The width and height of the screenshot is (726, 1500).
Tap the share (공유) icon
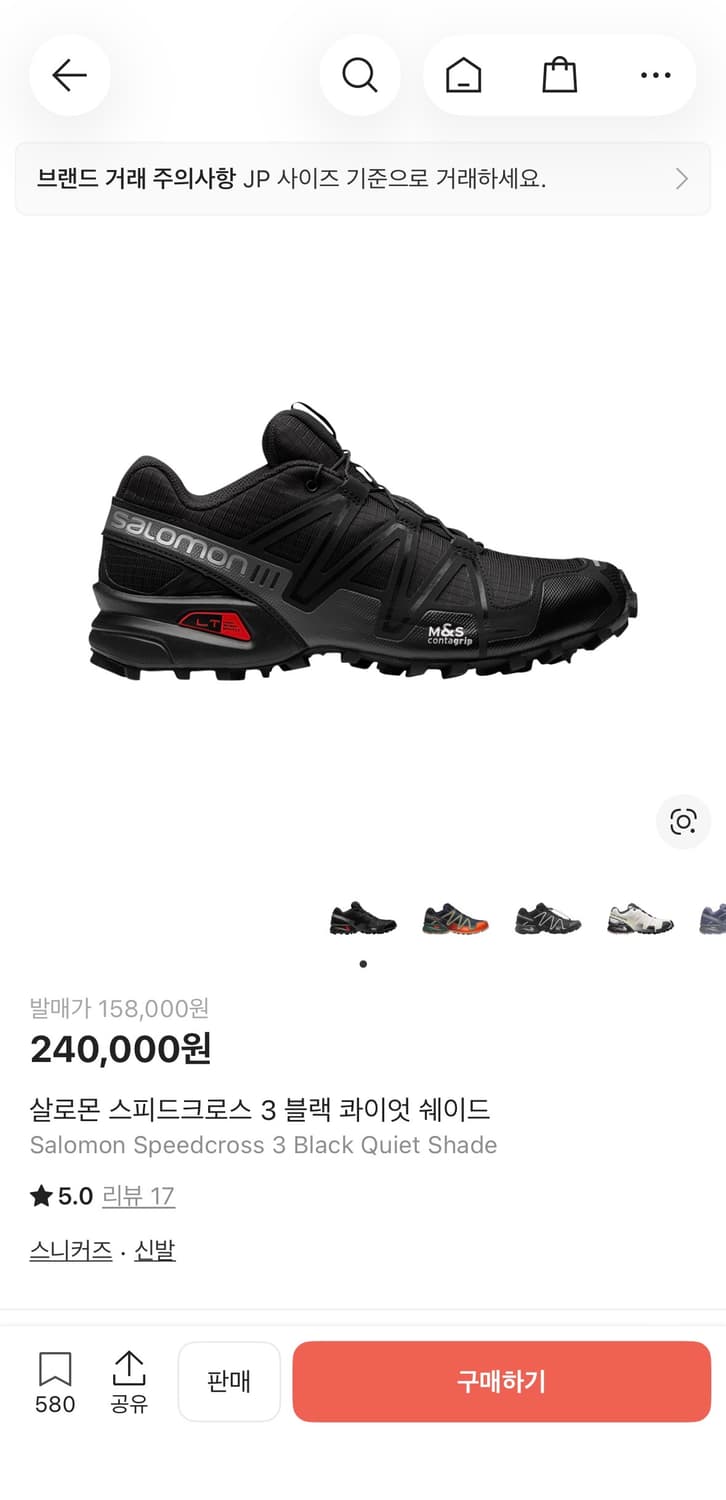pos(129,1380)
